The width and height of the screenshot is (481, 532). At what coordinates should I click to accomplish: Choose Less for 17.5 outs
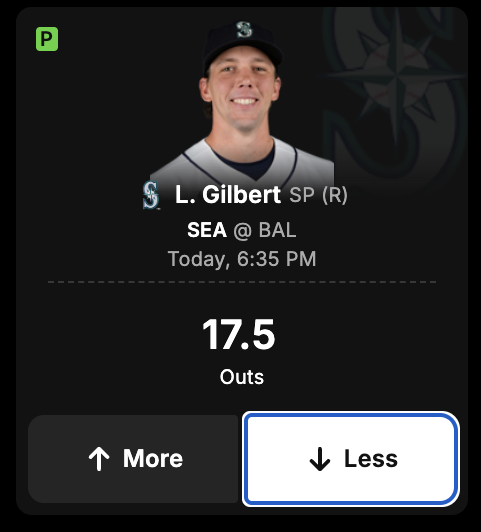tap(351, 459)
